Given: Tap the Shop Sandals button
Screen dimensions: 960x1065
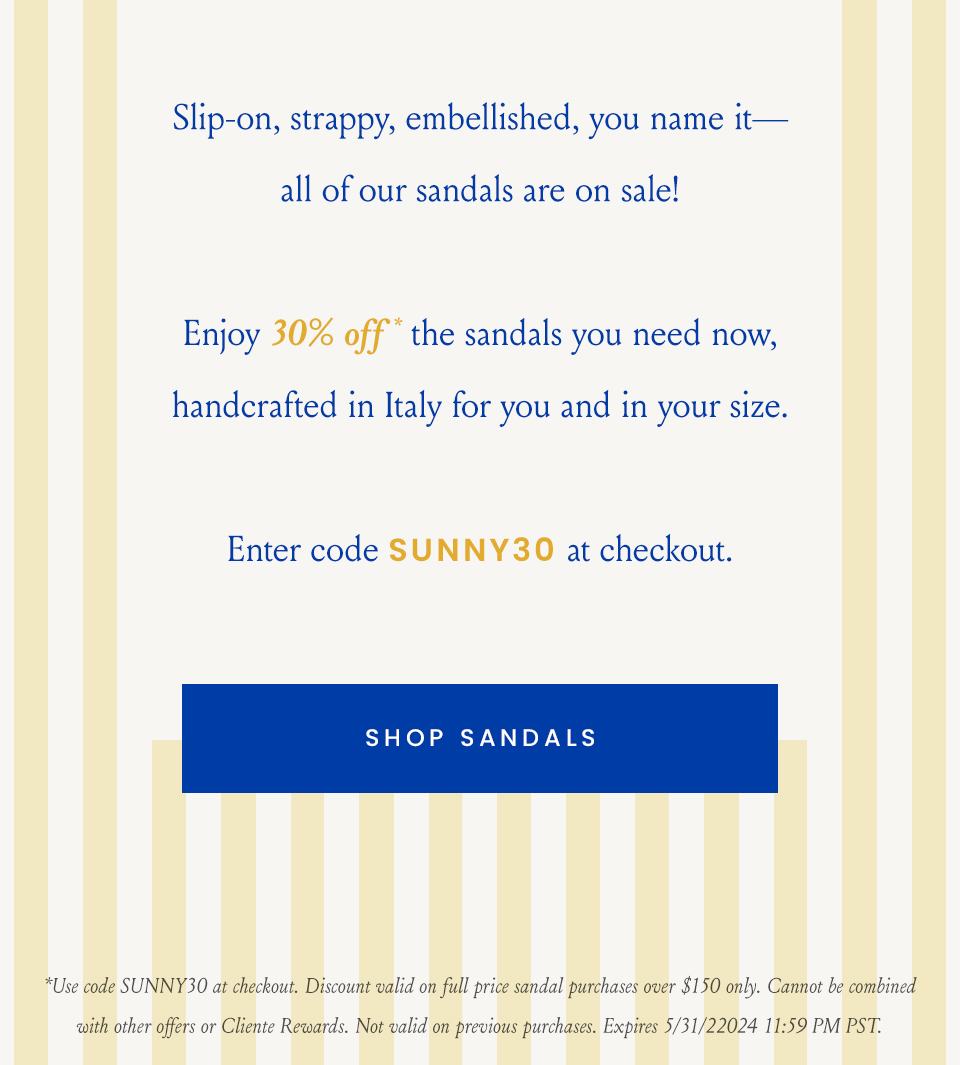Looking at the screenshot, I should coord(480,738).
